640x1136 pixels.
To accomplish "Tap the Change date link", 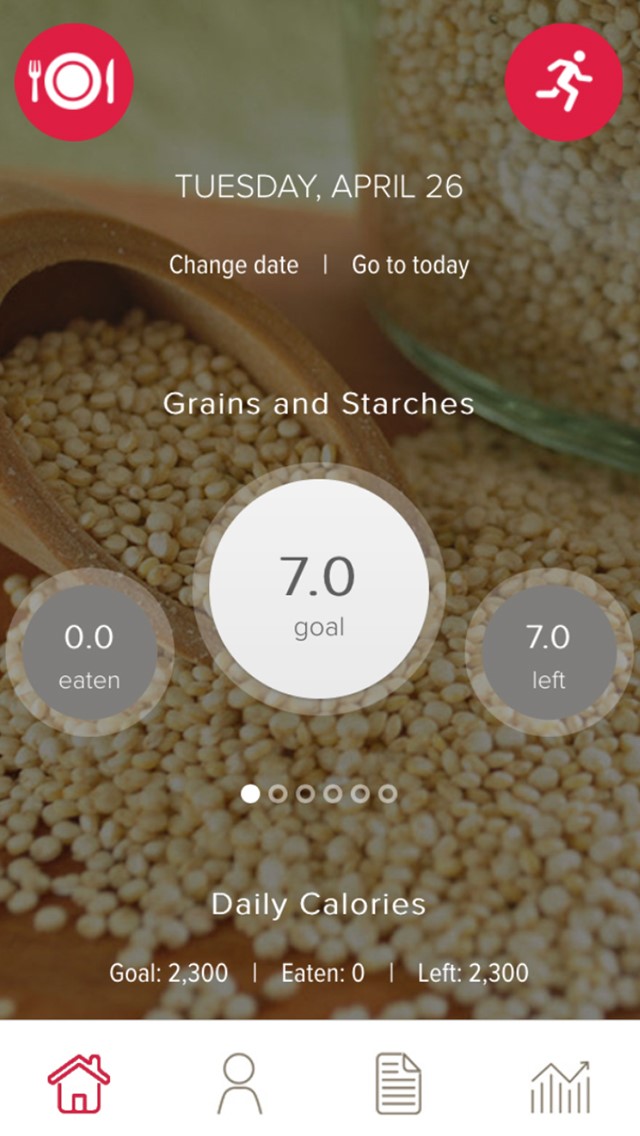I will coord(233,265).
